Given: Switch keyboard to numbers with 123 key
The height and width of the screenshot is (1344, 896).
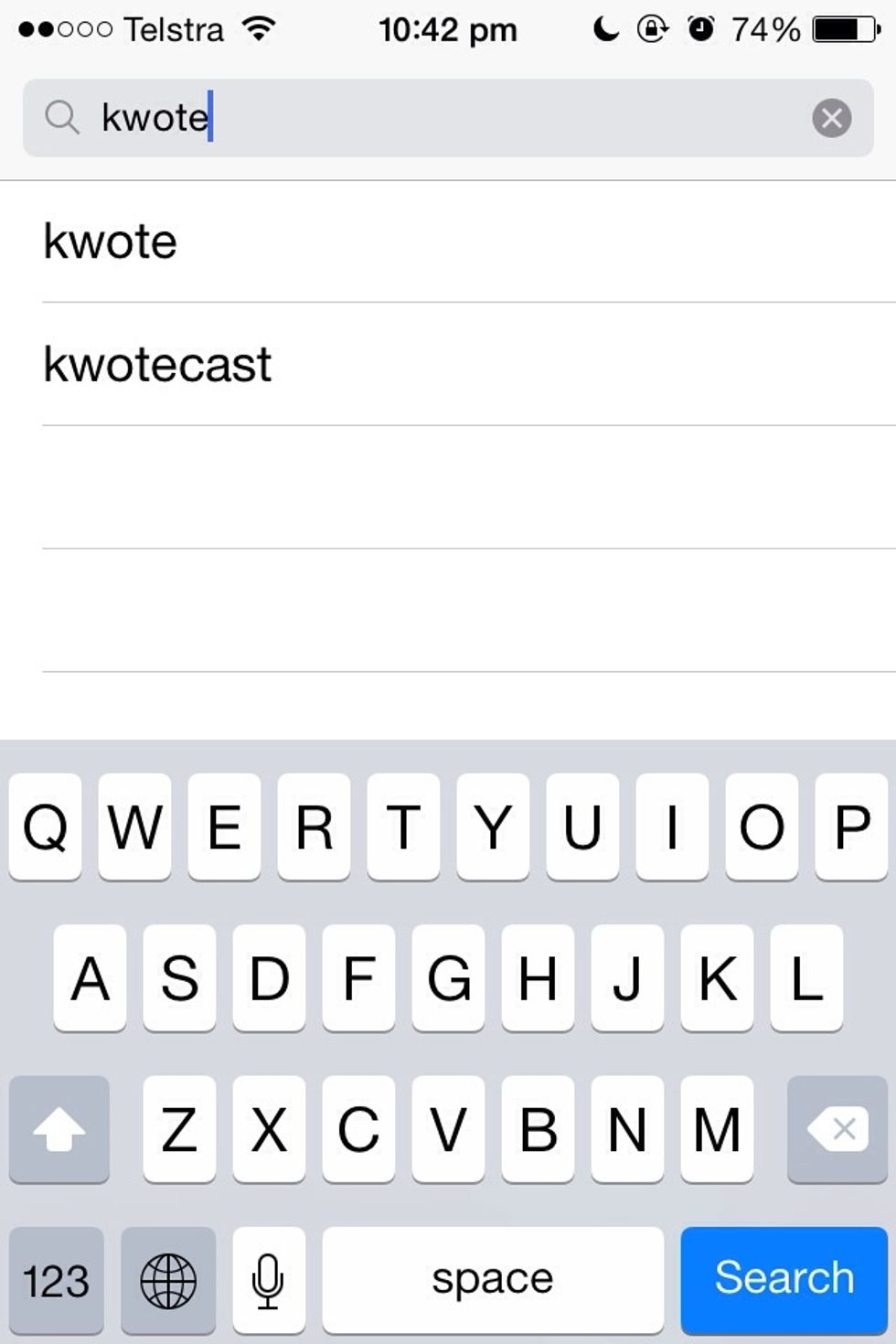Looking at the screenshot, I should (55, 1280).
